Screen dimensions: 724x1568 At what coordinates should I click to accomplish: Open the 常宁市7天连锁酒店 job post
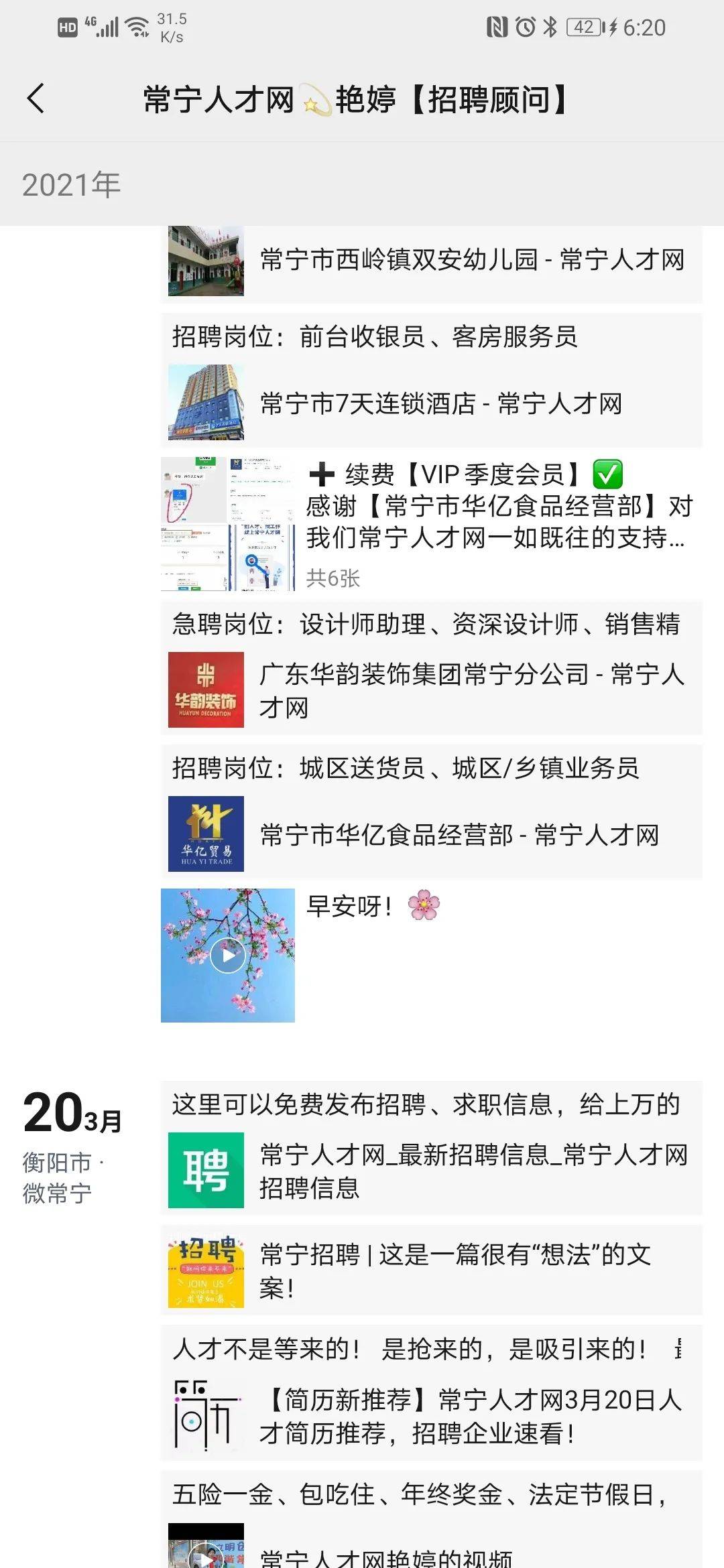[x=432, y=379]
